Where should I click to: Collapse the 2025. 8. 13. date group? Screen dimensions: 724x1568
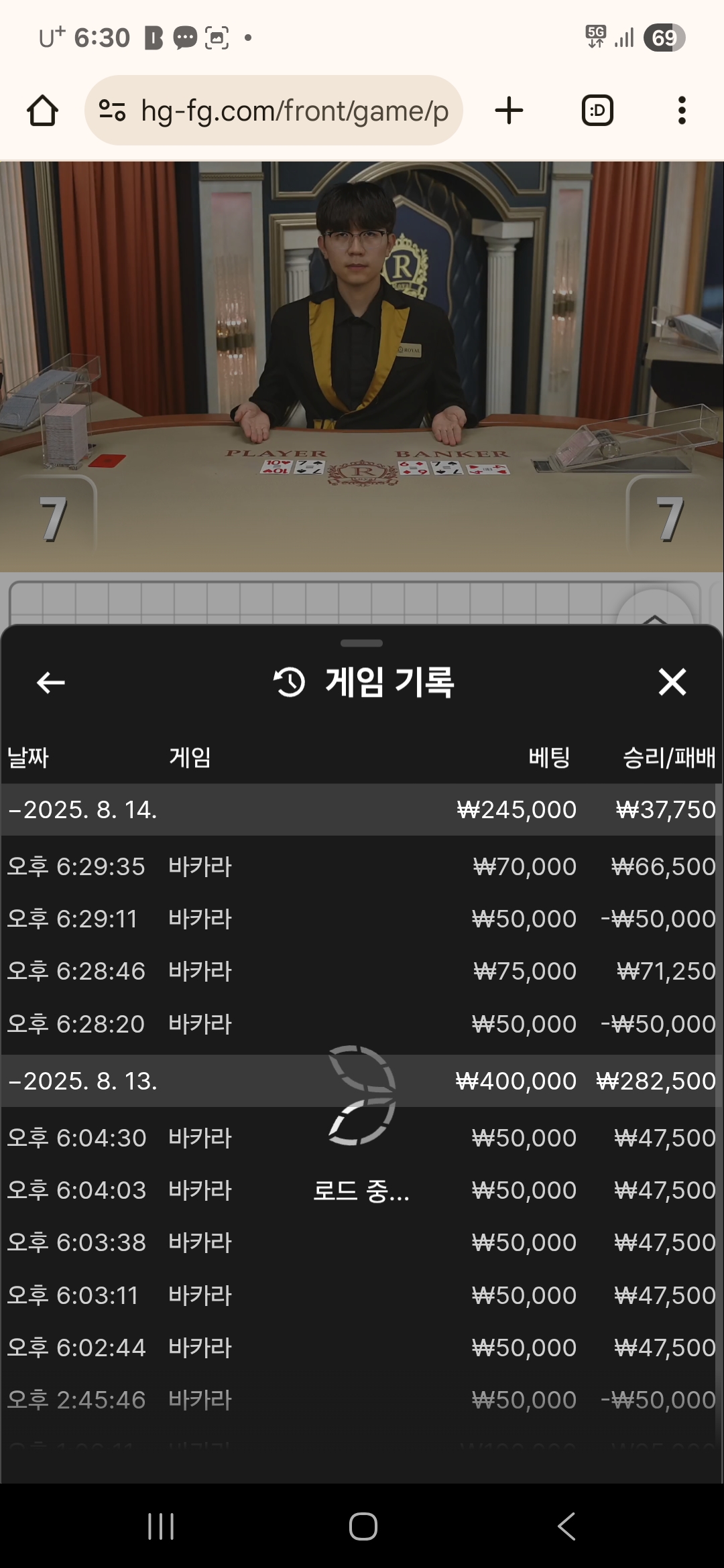(x=83, y=1081)
